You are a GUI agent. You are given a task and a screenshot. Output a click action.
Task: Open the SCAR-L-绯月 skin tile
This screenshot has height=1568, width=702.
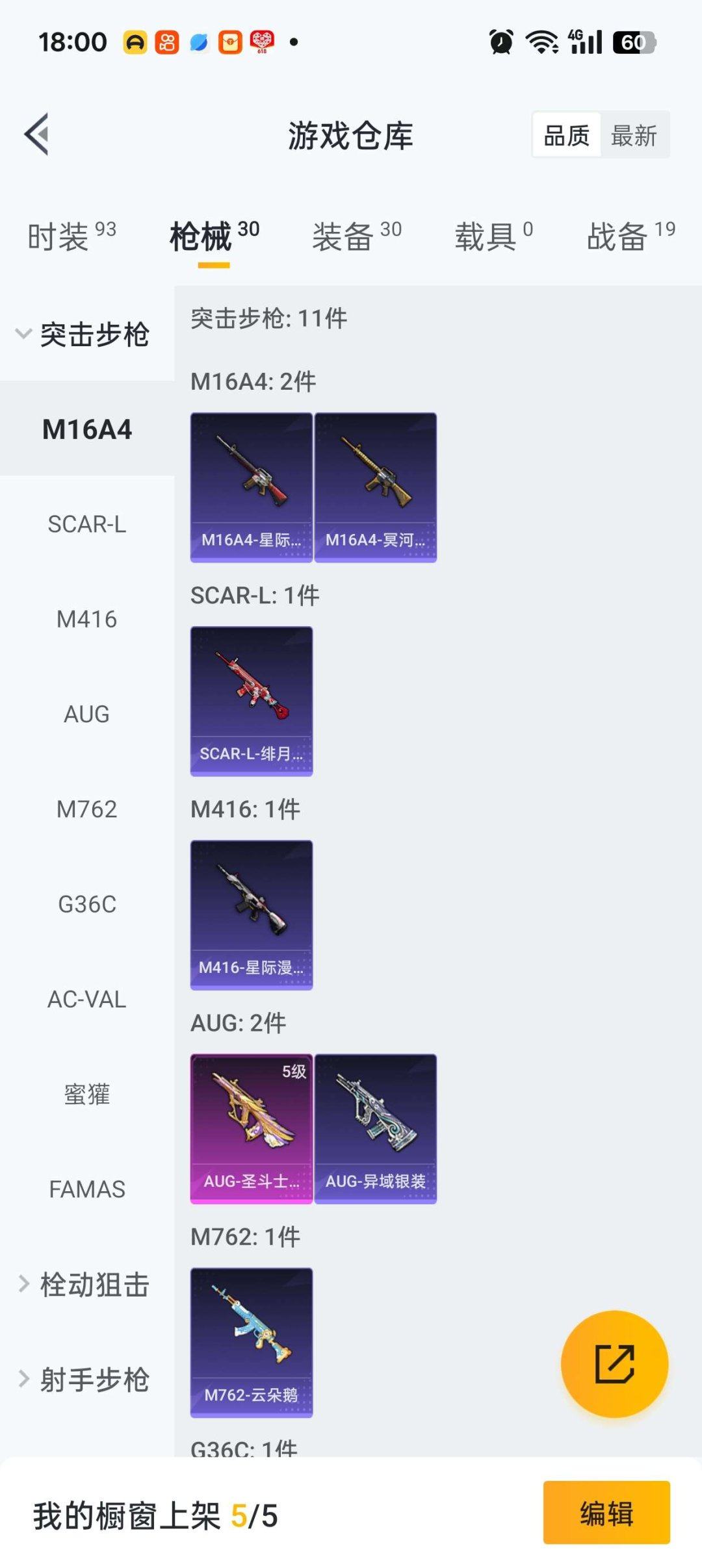tap(252, 701)
